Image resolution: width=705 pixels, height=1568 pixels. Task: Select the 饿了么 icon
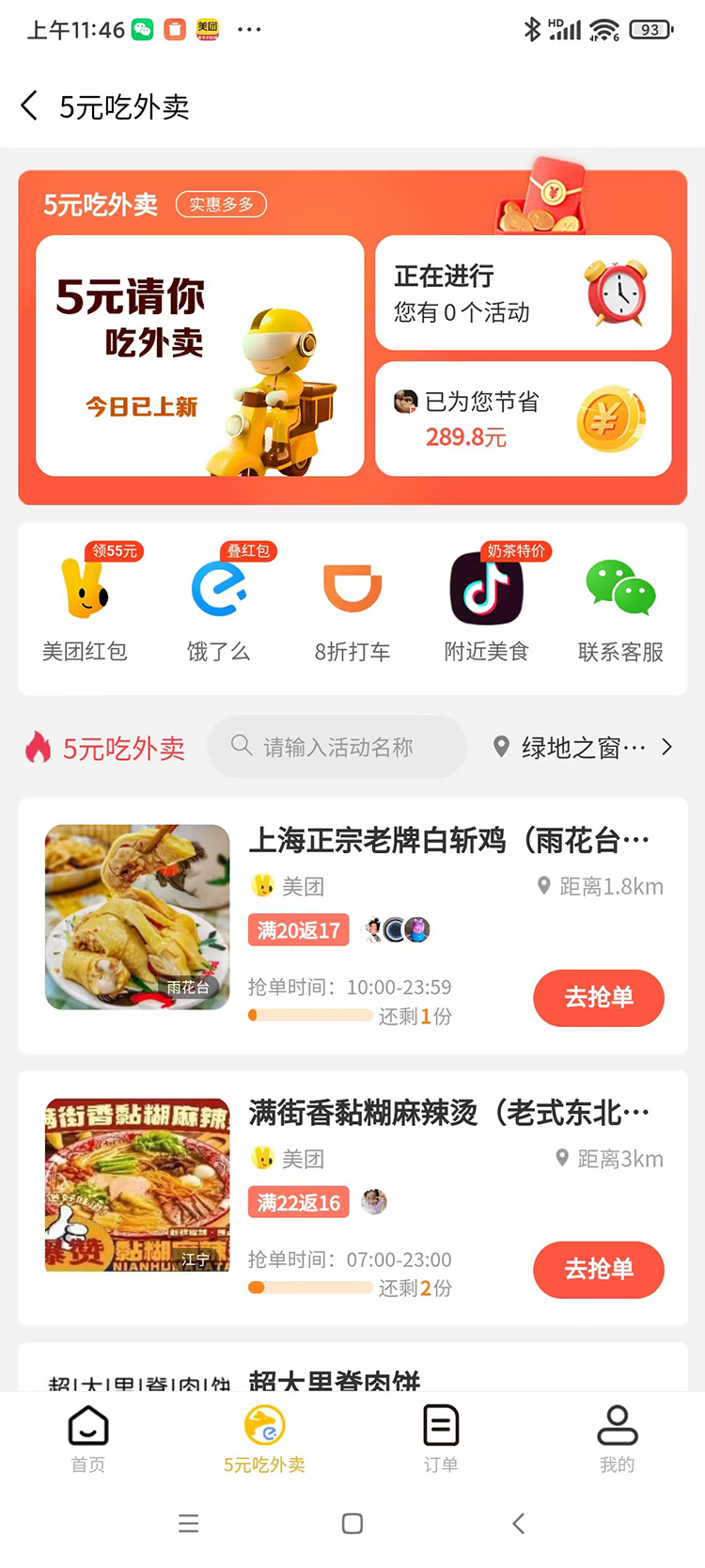(218, 591)
